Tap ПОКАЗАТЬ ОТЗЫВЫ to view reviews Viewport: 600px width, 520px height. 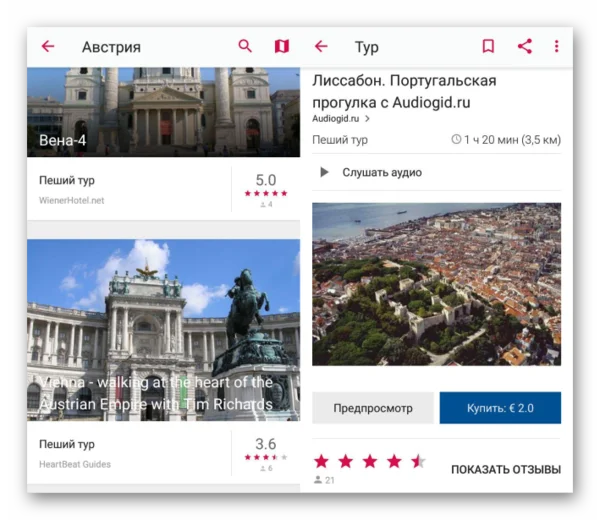[505, 469]
